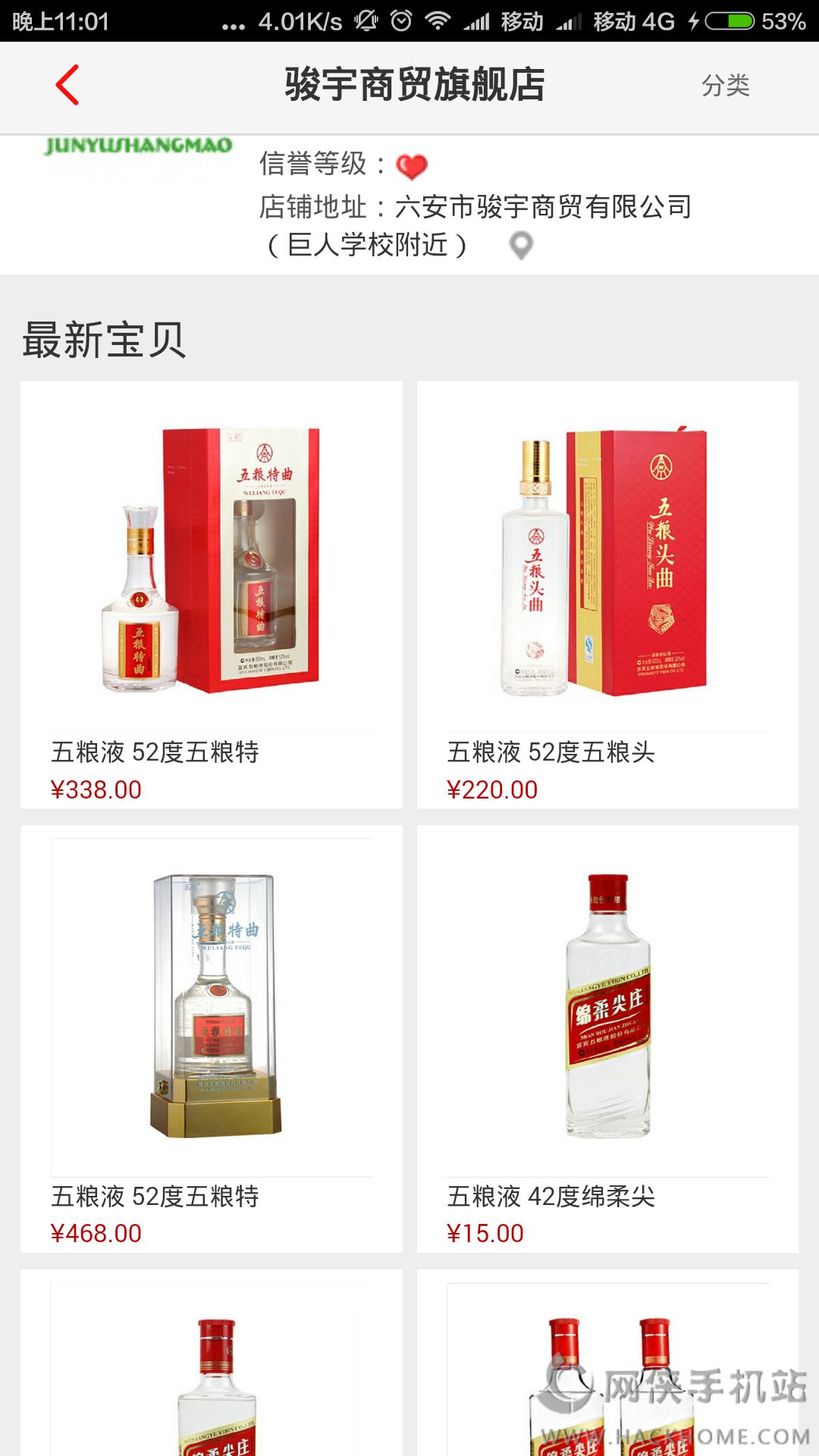
Task: Open the ¥220.00 五粮头曲 product card
Action: pyautogui.click(x=607, y=595)
